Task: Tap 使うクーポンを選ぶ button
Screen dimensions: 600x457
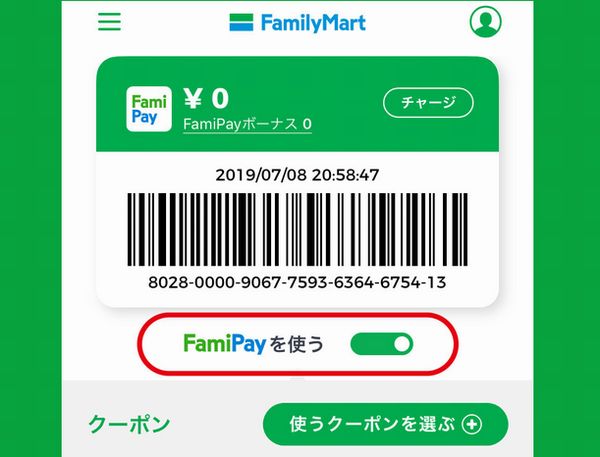Action: (385, 424)
